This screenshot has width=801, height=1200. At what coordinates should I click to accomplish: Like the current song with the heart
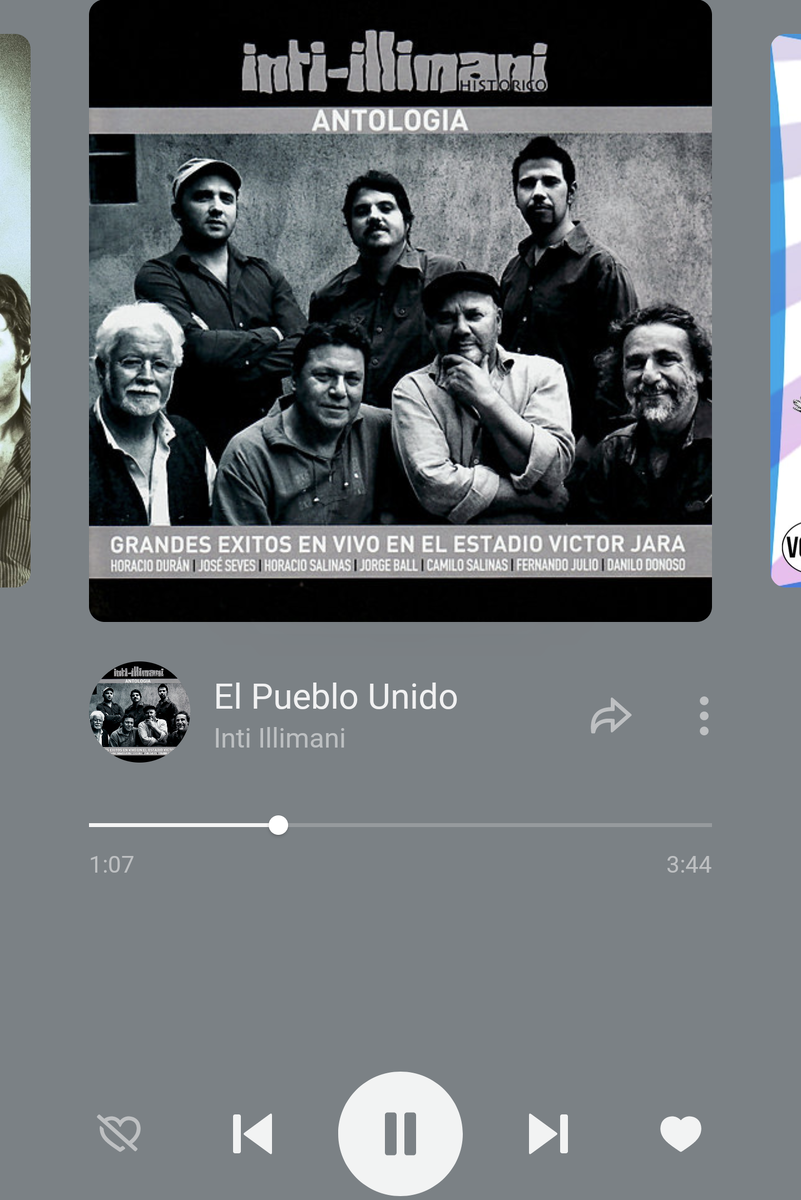pyautogui.click(x=680, y=1133)
